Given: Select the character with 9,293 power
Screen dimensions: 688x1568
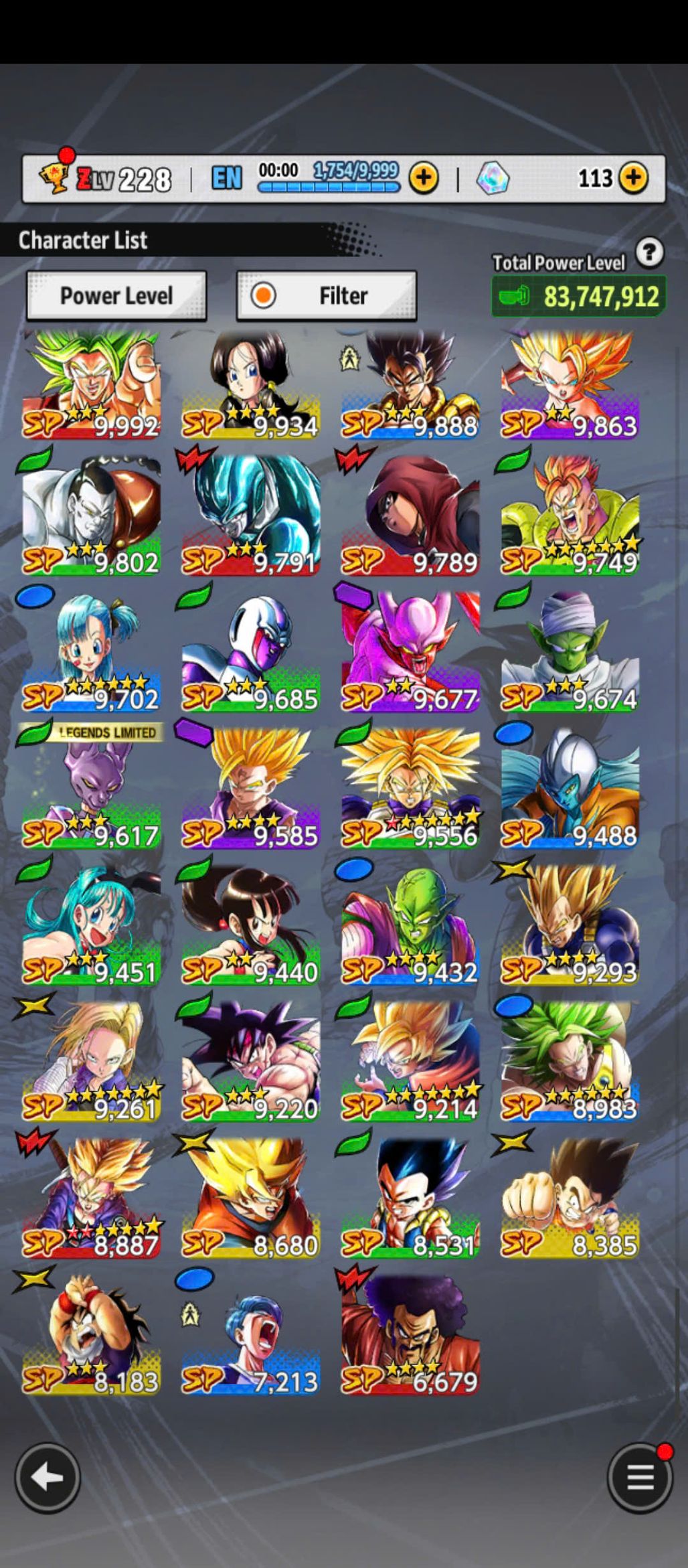Looking at the screenshot, I should click(x=570, y=926).
